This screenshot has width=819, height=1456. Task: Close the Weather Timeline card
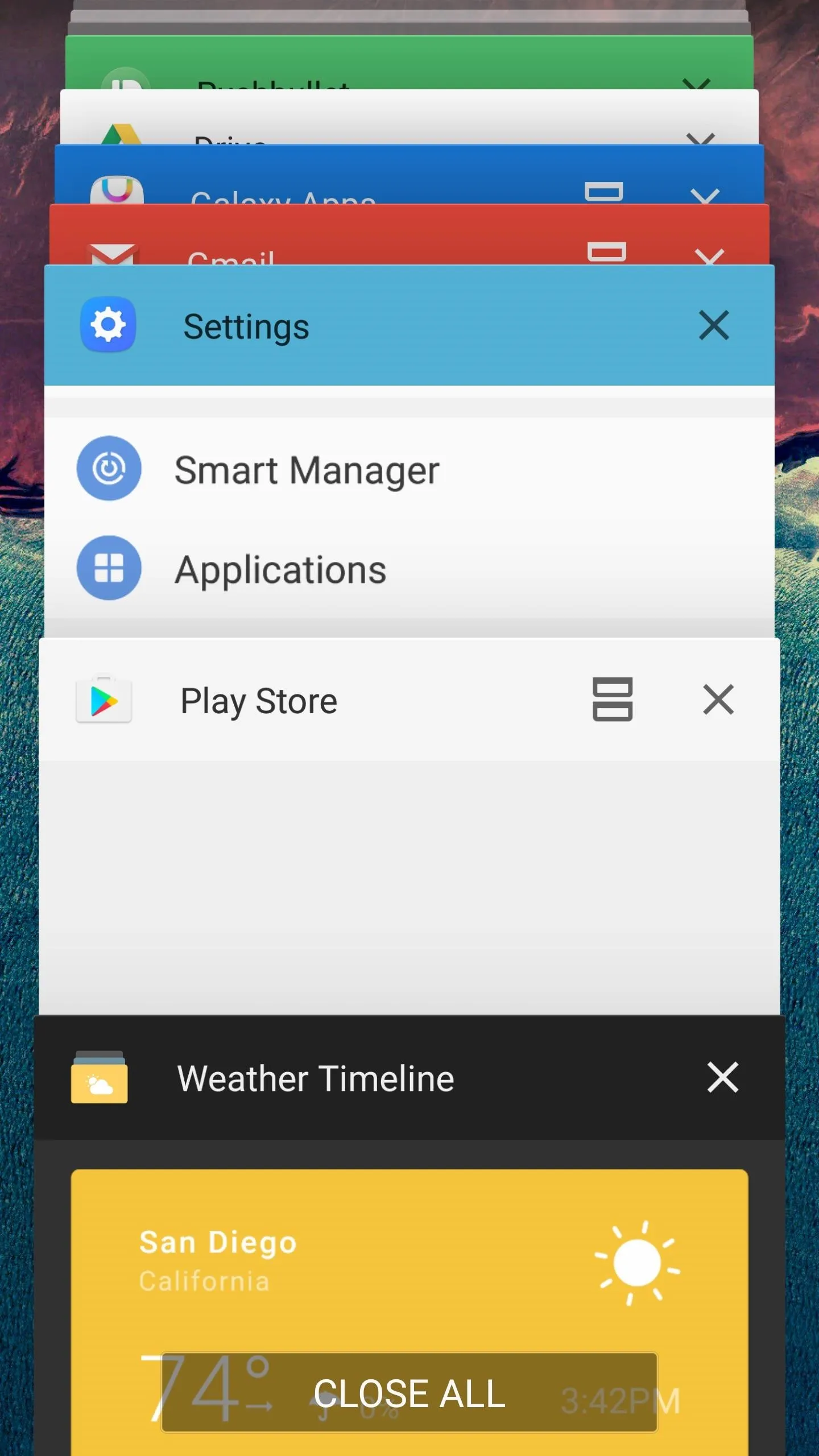[x=723, y=1077]
